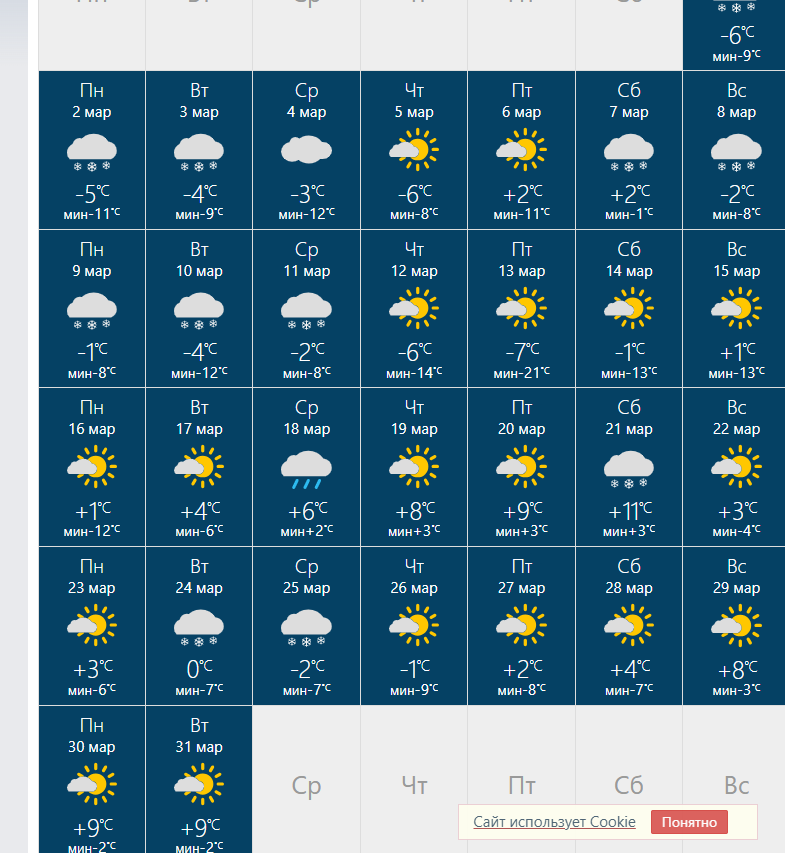
Task: Open forecast for 2 мар
Action: point(92,150)
